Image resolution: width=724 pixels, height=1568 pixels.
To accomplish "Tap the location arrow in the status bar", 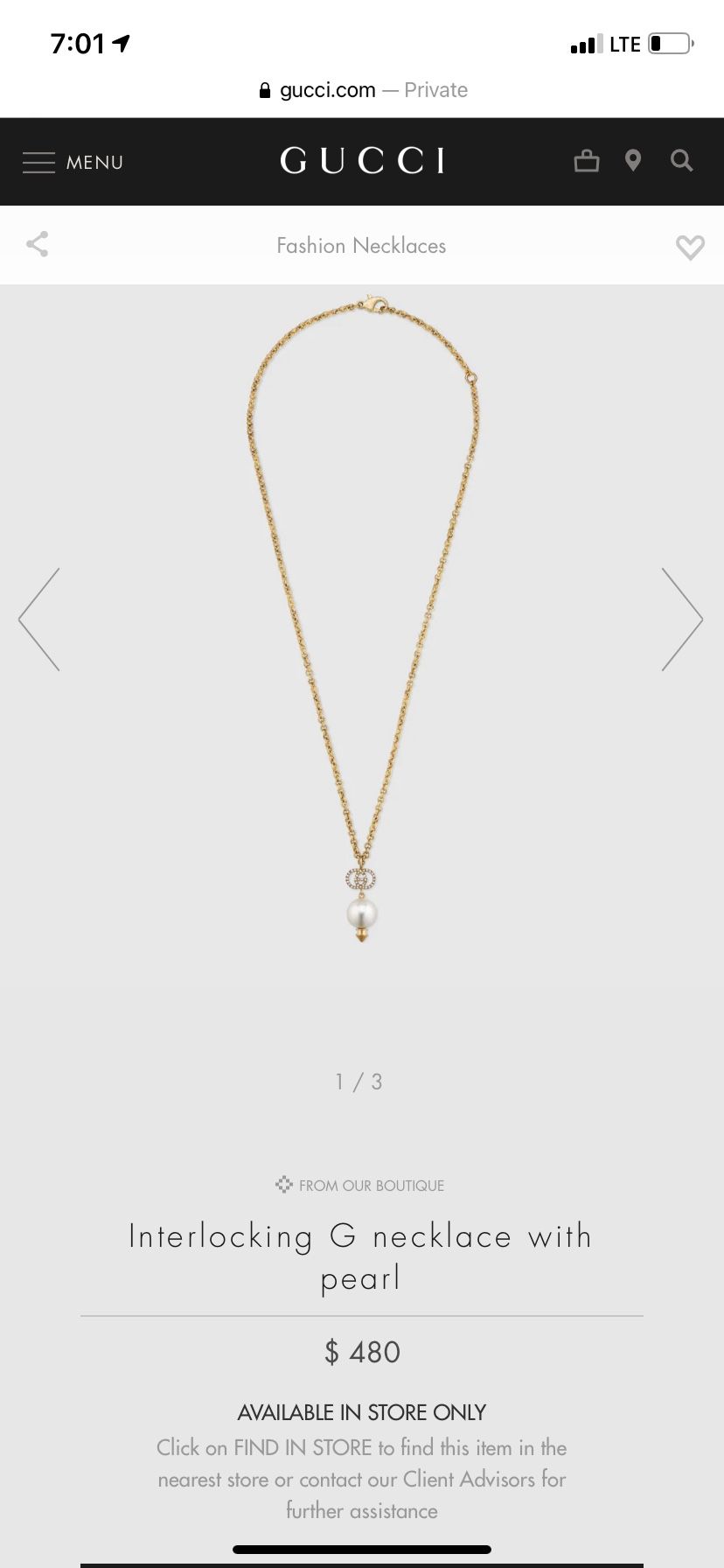I will pos(121,41).
